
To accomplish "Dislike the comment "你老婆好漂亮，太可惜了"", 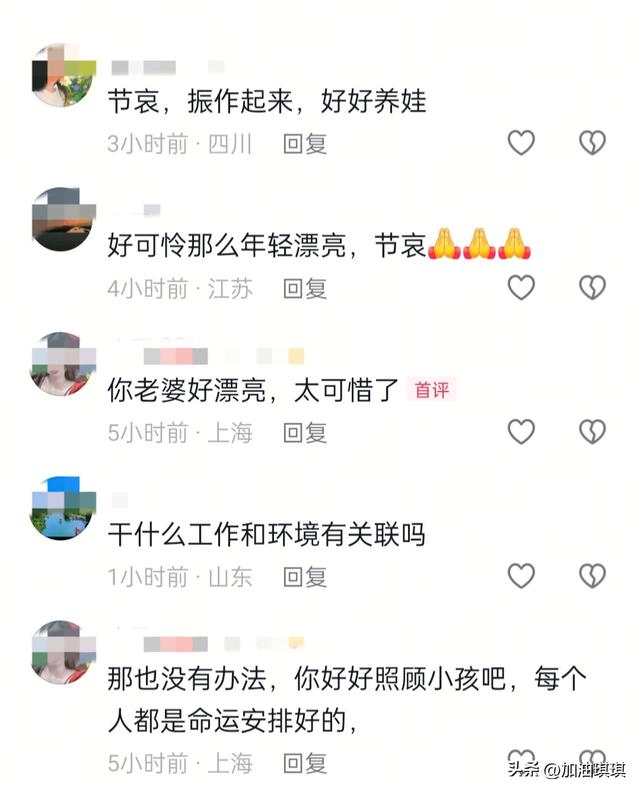I will 593,432.
